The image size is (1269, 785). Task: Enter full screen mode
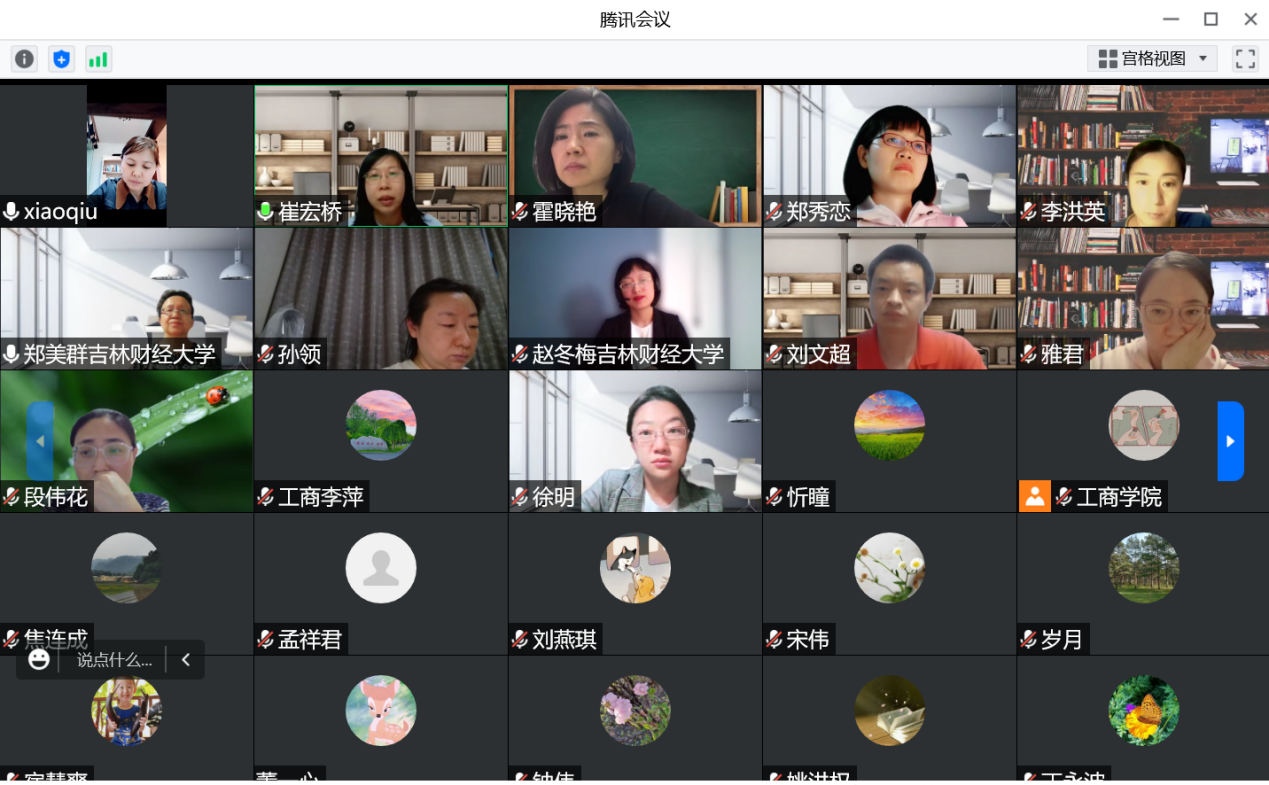point(1245,59)
